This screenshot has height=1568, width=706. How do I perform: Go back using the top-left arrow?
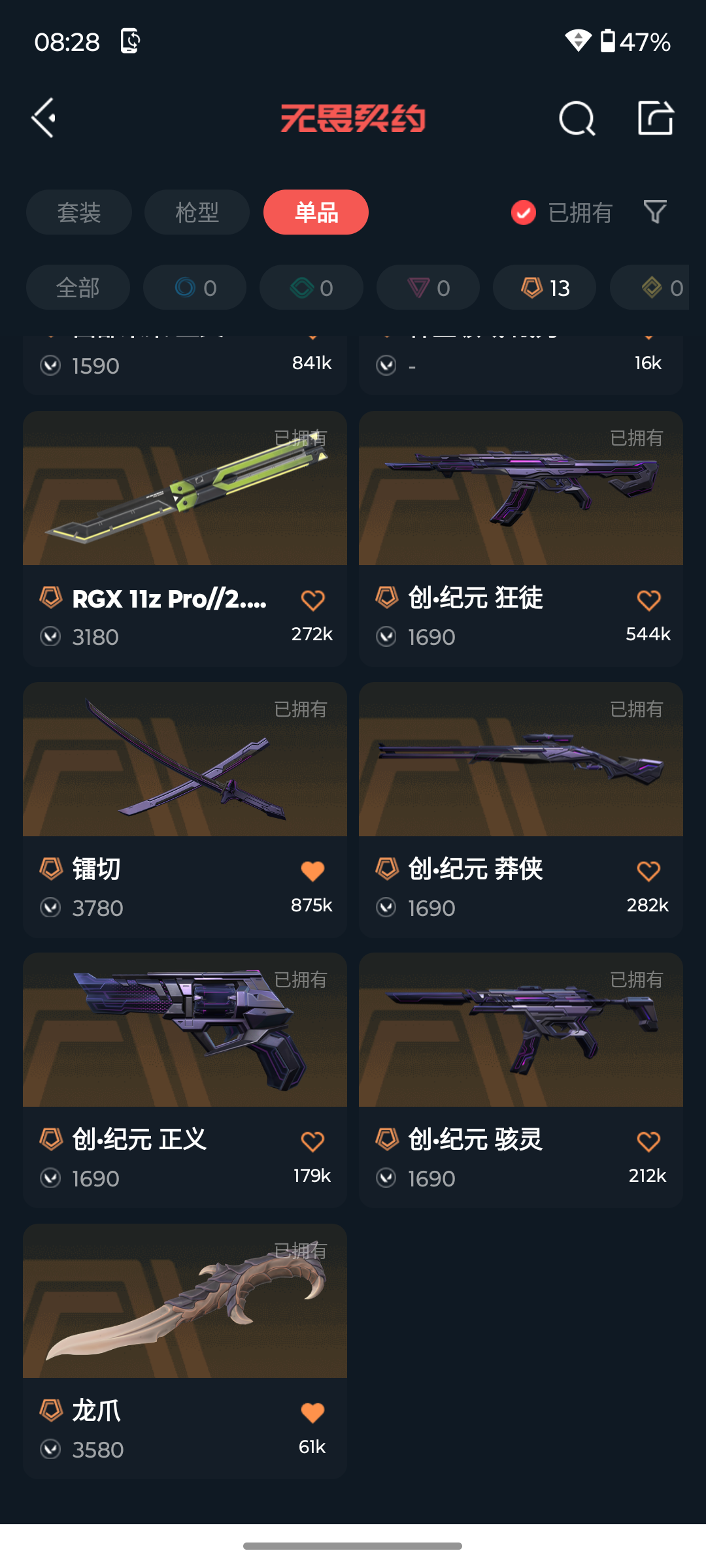44,118
